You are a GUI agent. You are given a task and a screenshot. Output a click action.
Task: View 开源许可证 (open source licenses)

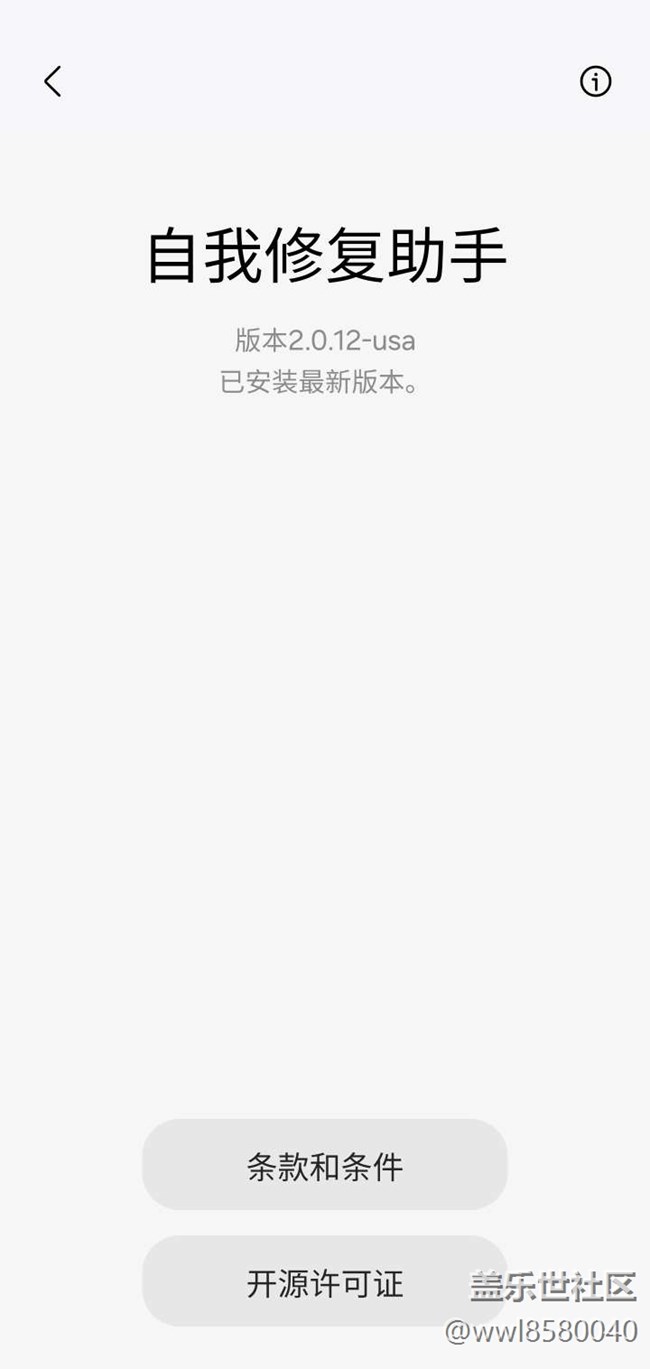tap(325, 1281)
